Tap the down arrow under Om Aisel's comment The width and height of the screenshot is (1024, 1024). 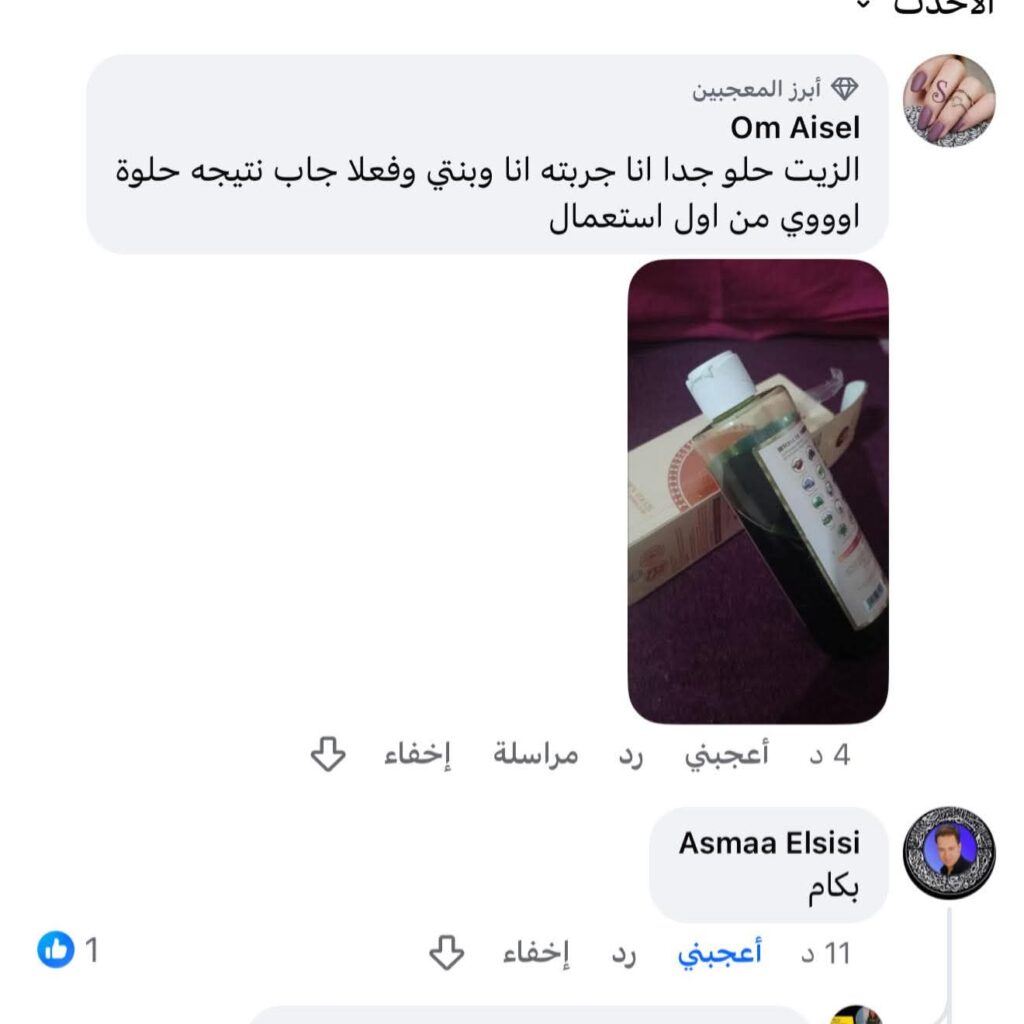(x=328, y=755)
